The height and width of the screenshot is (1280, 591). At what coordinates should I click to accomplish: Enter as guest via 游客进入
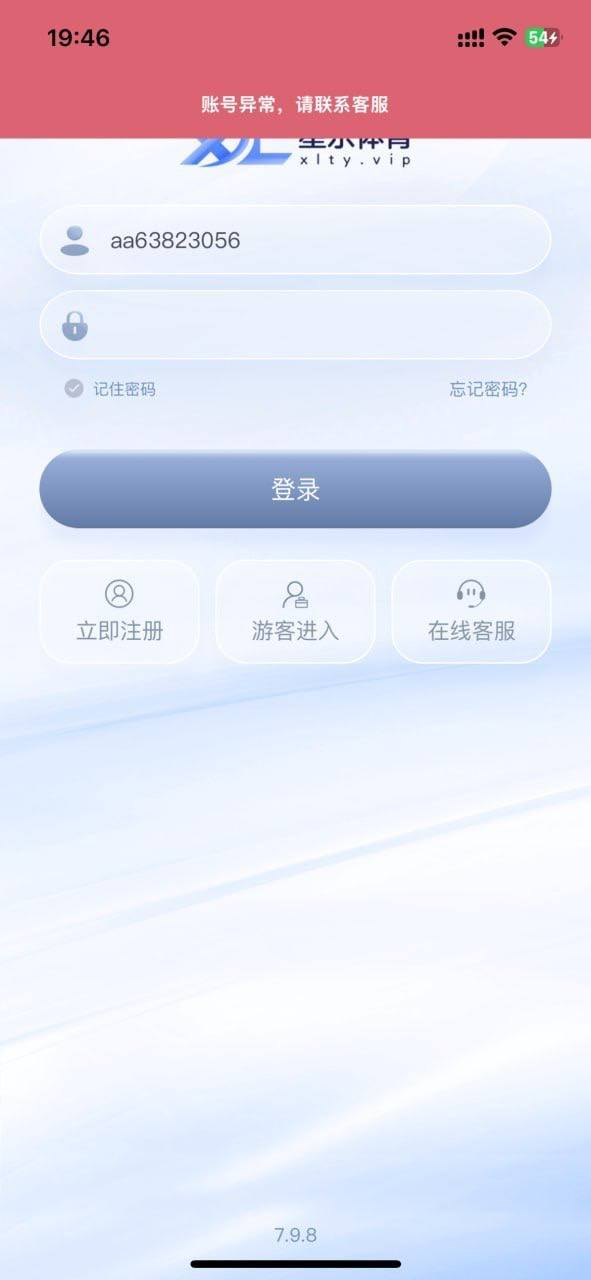295,611
